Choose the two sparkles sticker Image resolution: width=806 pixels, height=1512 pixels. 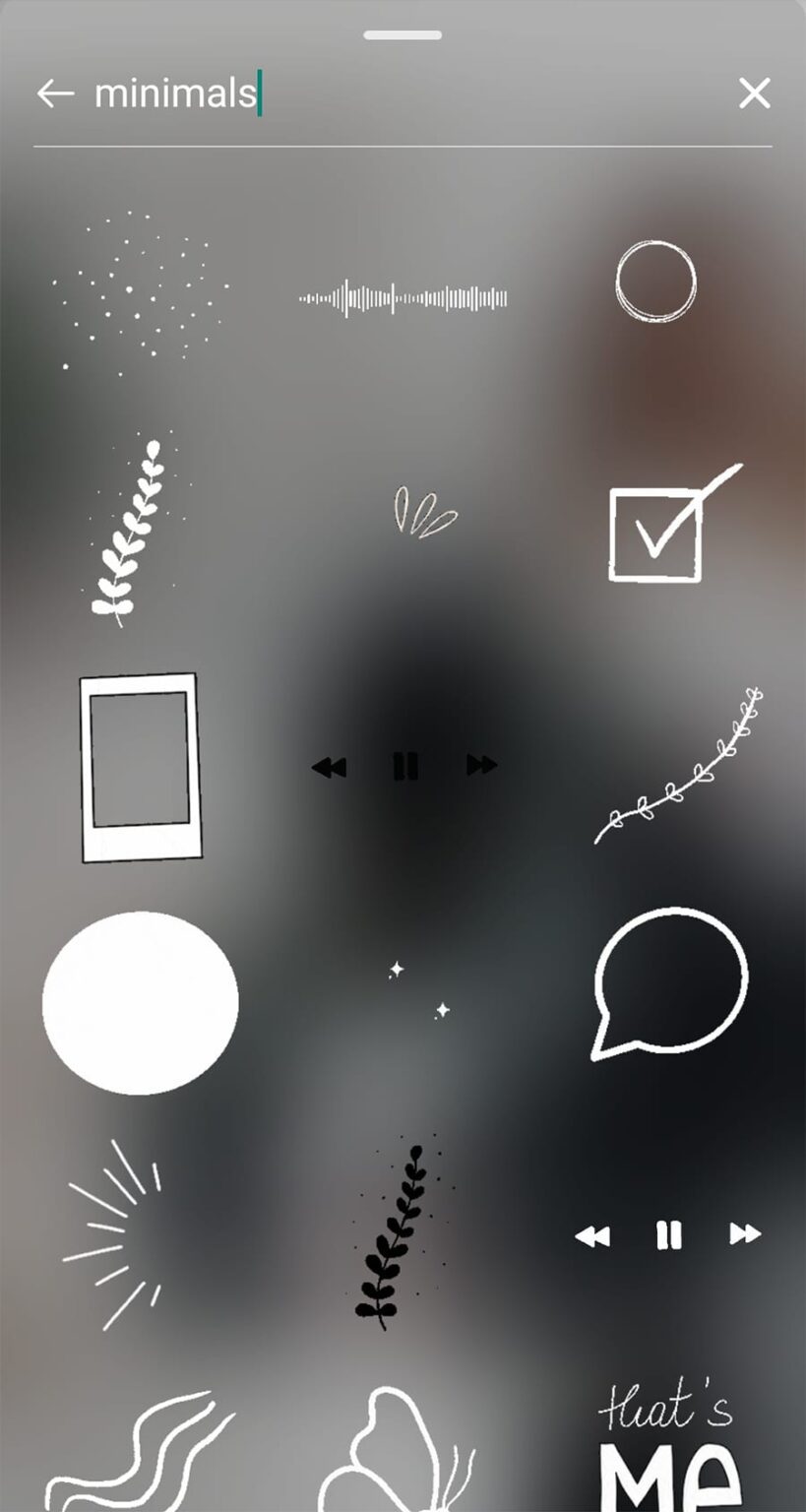coord(419,990)
